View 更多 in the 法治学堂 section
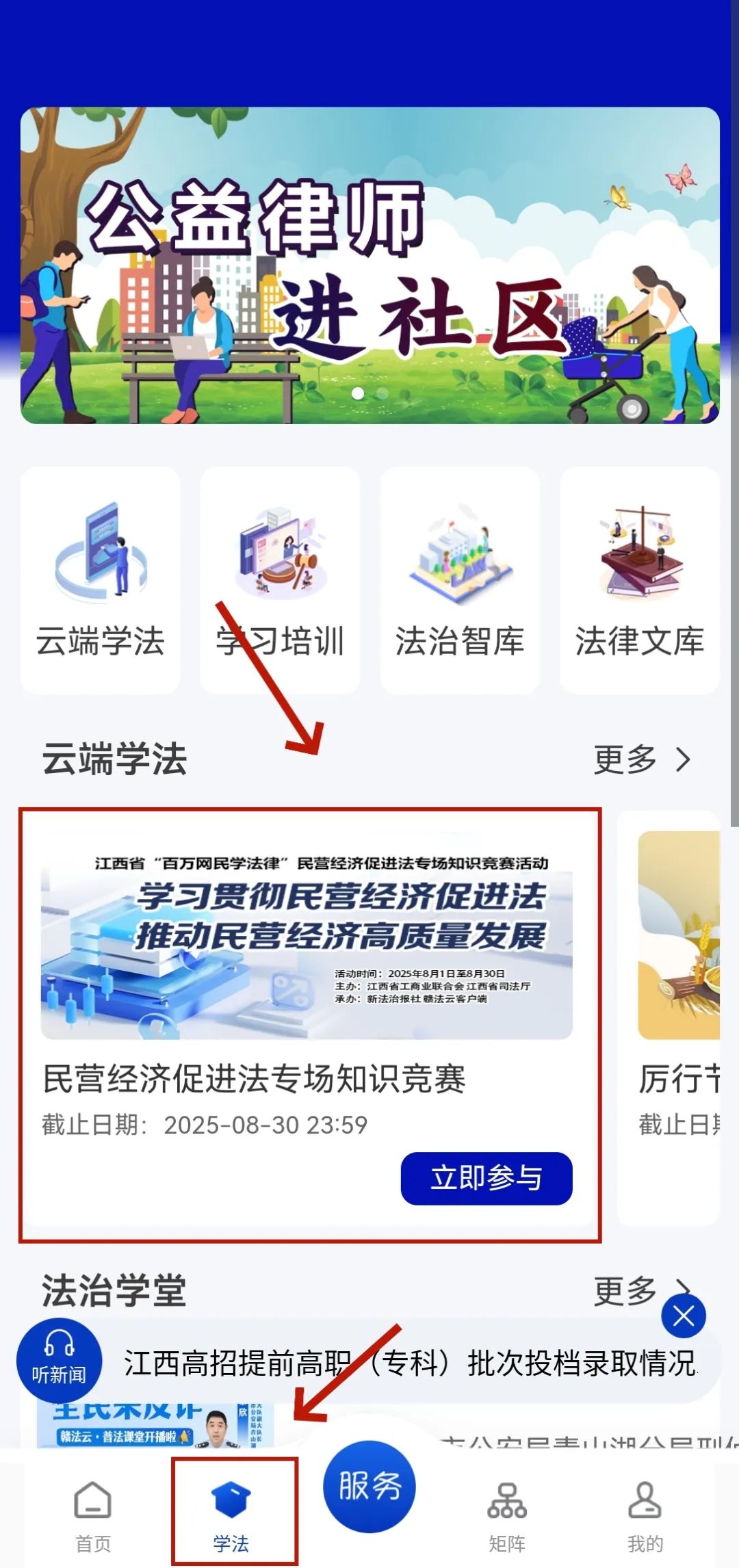The image size is (739, 1568). click(x=626, y=1291)
